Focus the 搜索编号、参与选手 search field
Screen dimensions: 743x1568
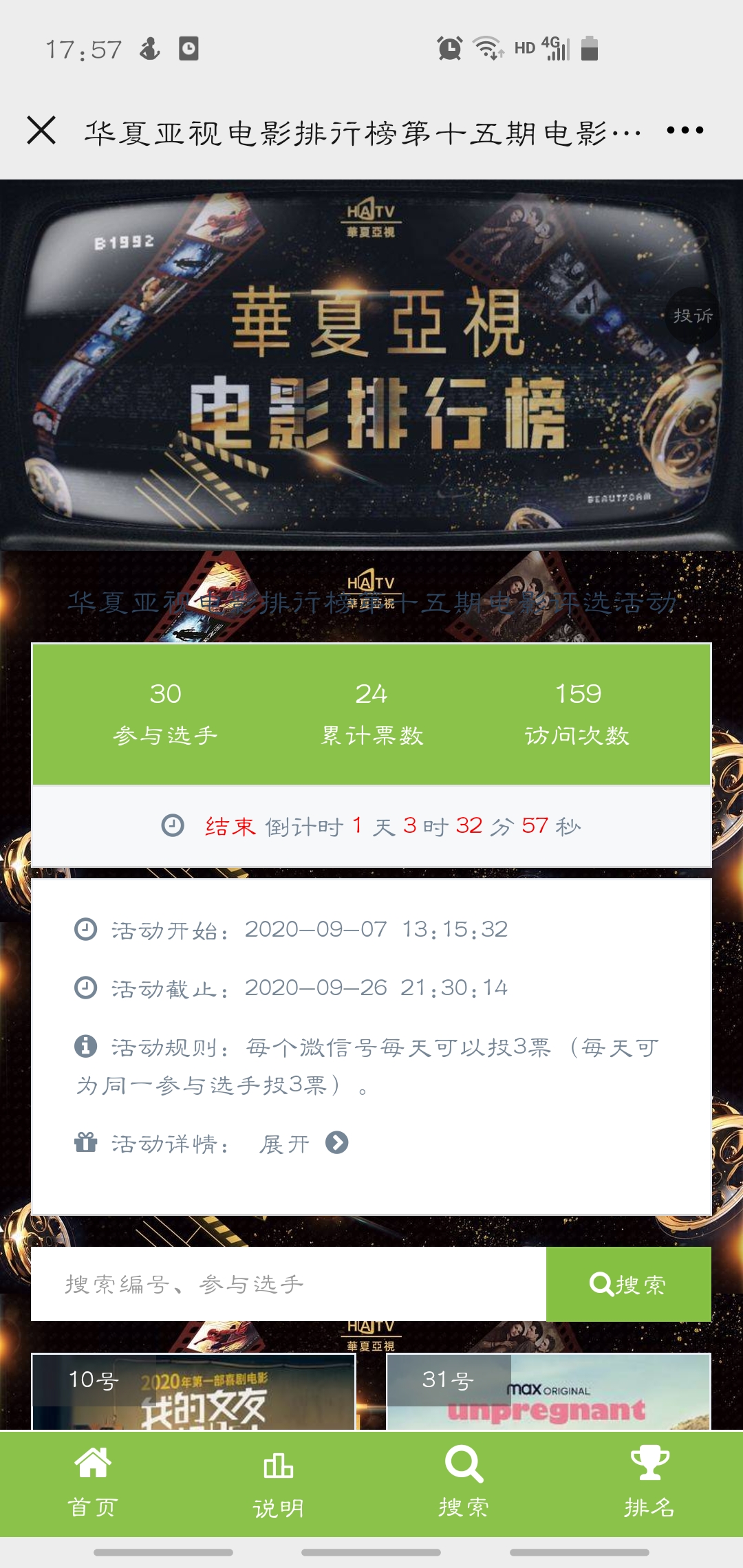pos(289,1284)
